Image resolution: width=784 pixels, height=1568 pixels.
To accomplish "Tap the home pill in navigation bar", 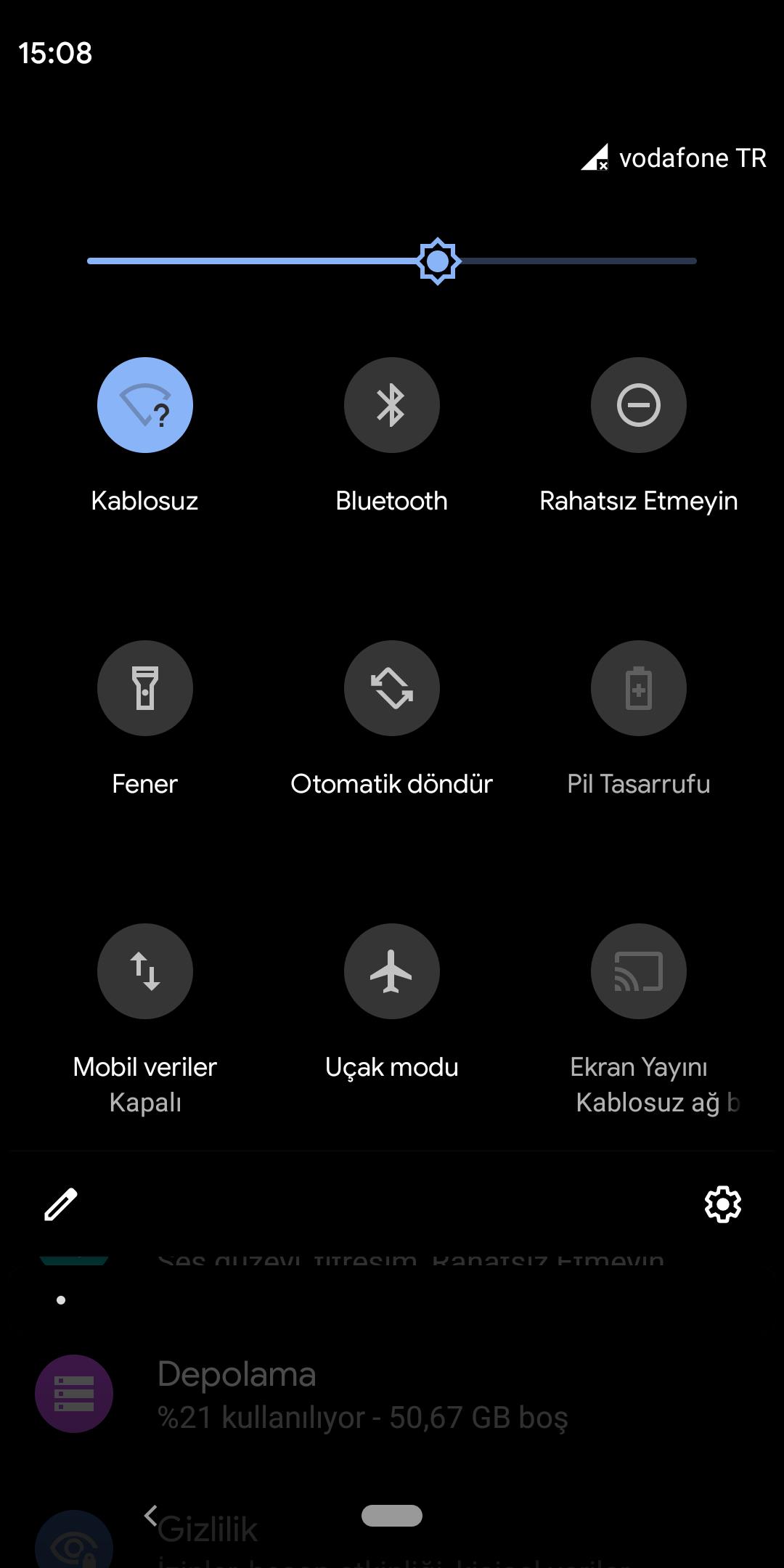I will [x=392, y=1516].
